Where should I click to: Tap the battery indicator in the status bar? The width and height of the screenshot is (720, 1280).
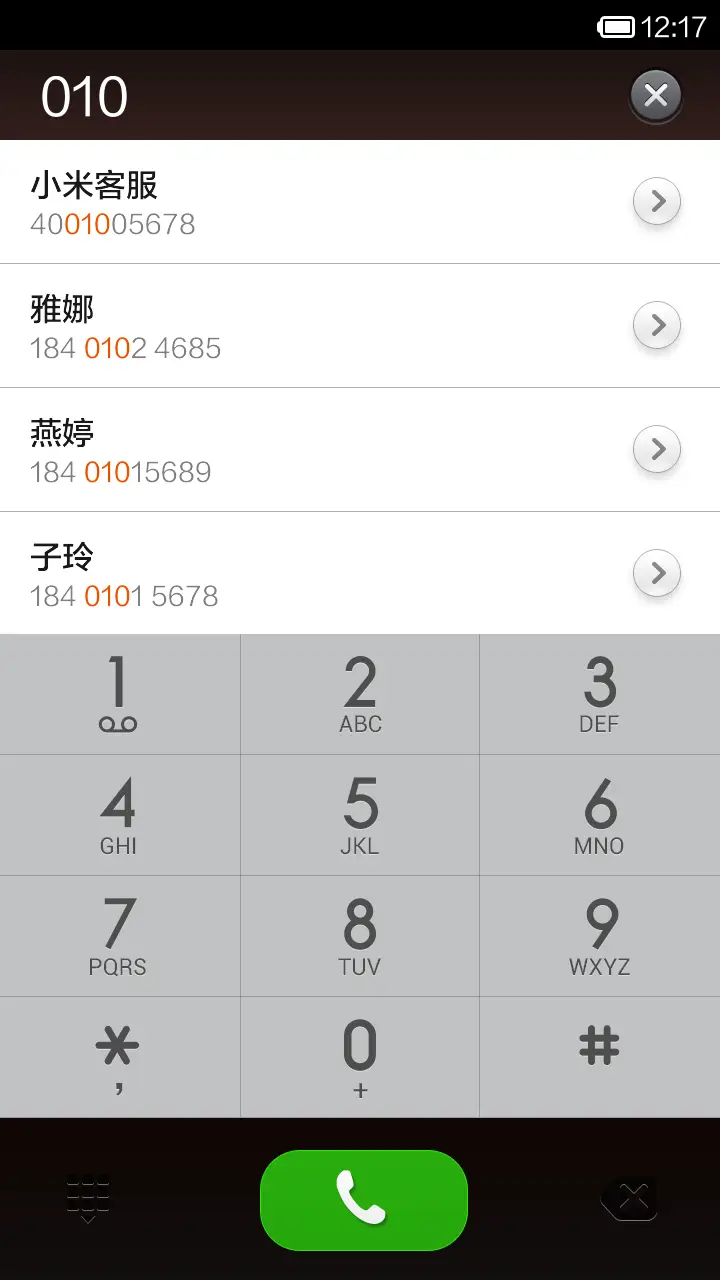click(619, 27)
